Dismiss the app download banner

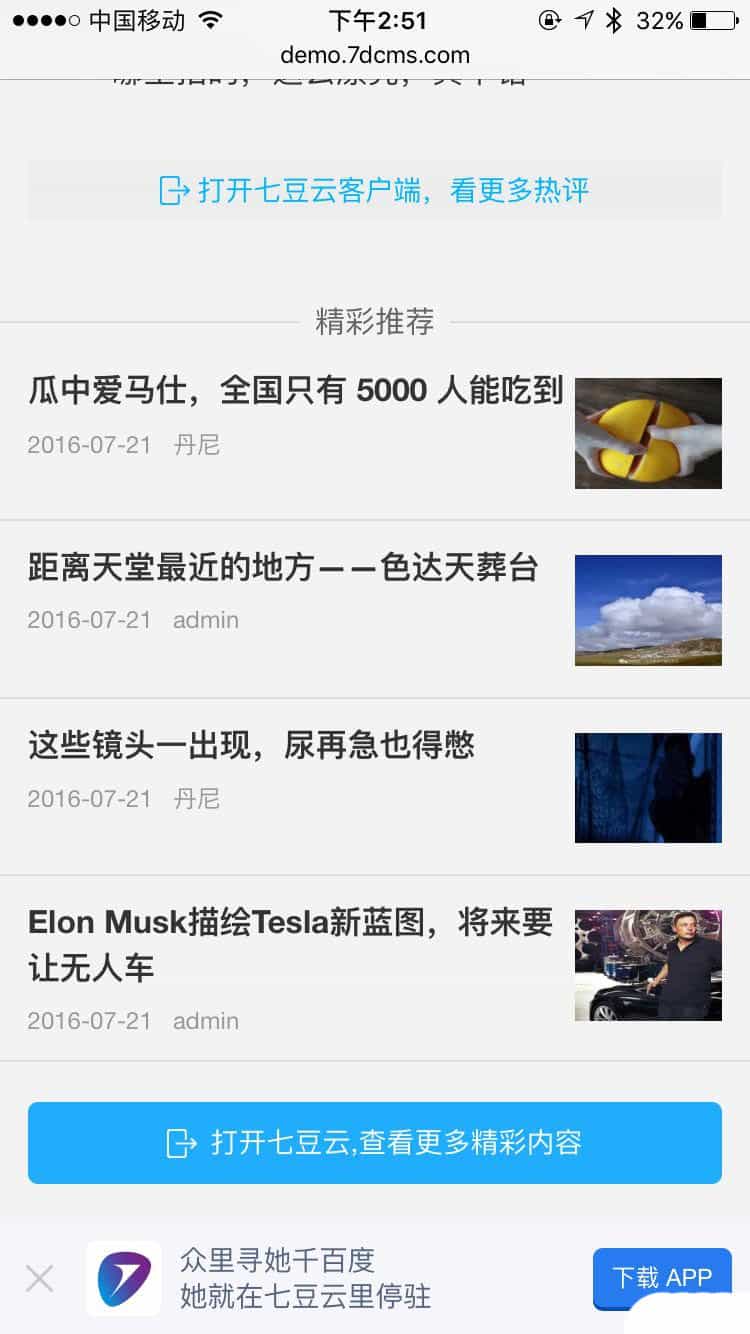[40, 1278]
